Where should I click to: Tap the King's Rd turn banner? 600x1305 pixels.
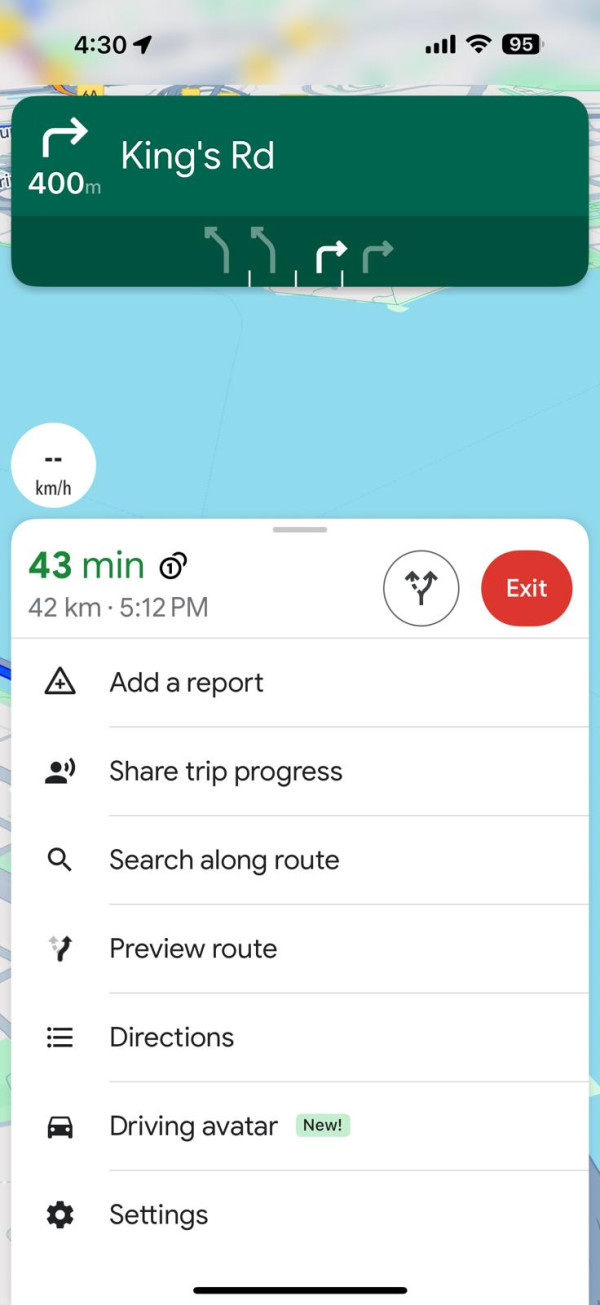coord(299,157)
